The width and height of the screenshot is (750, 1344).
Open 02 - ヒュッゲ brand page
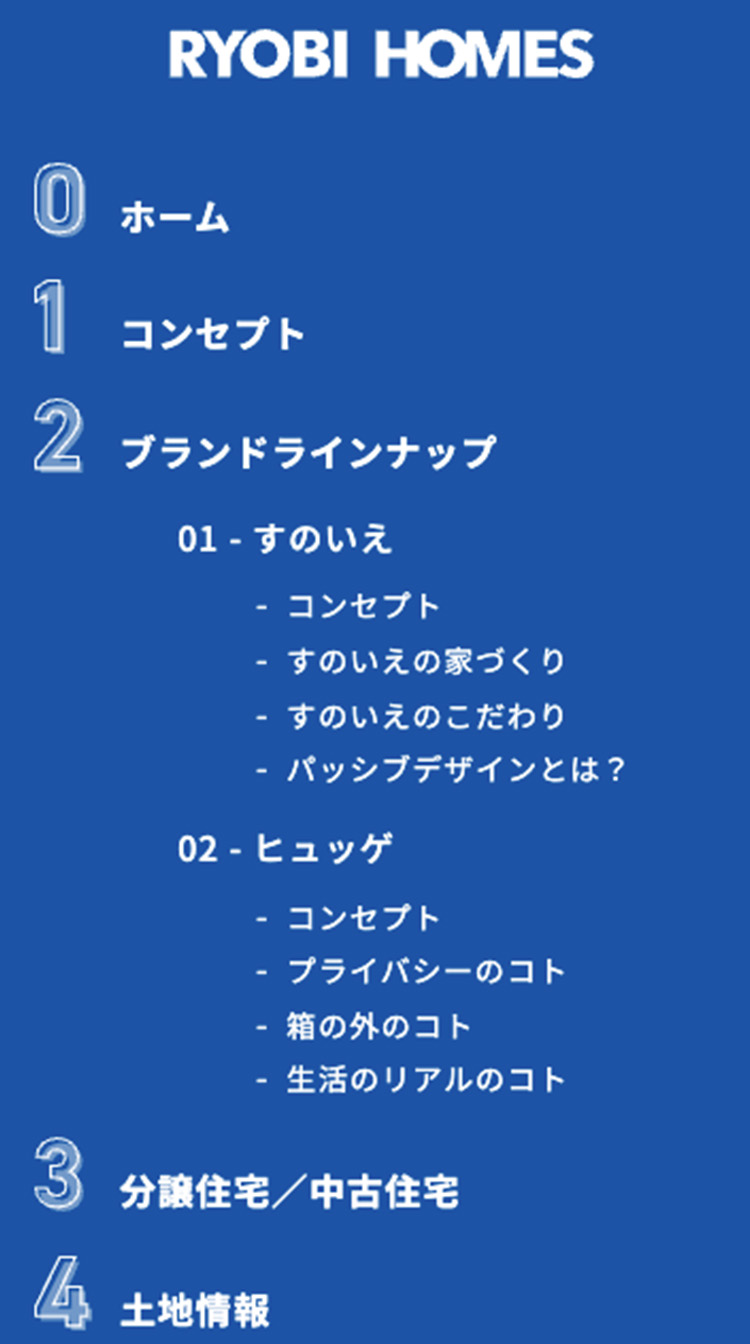pyautogui.click(x=285, y=850)
